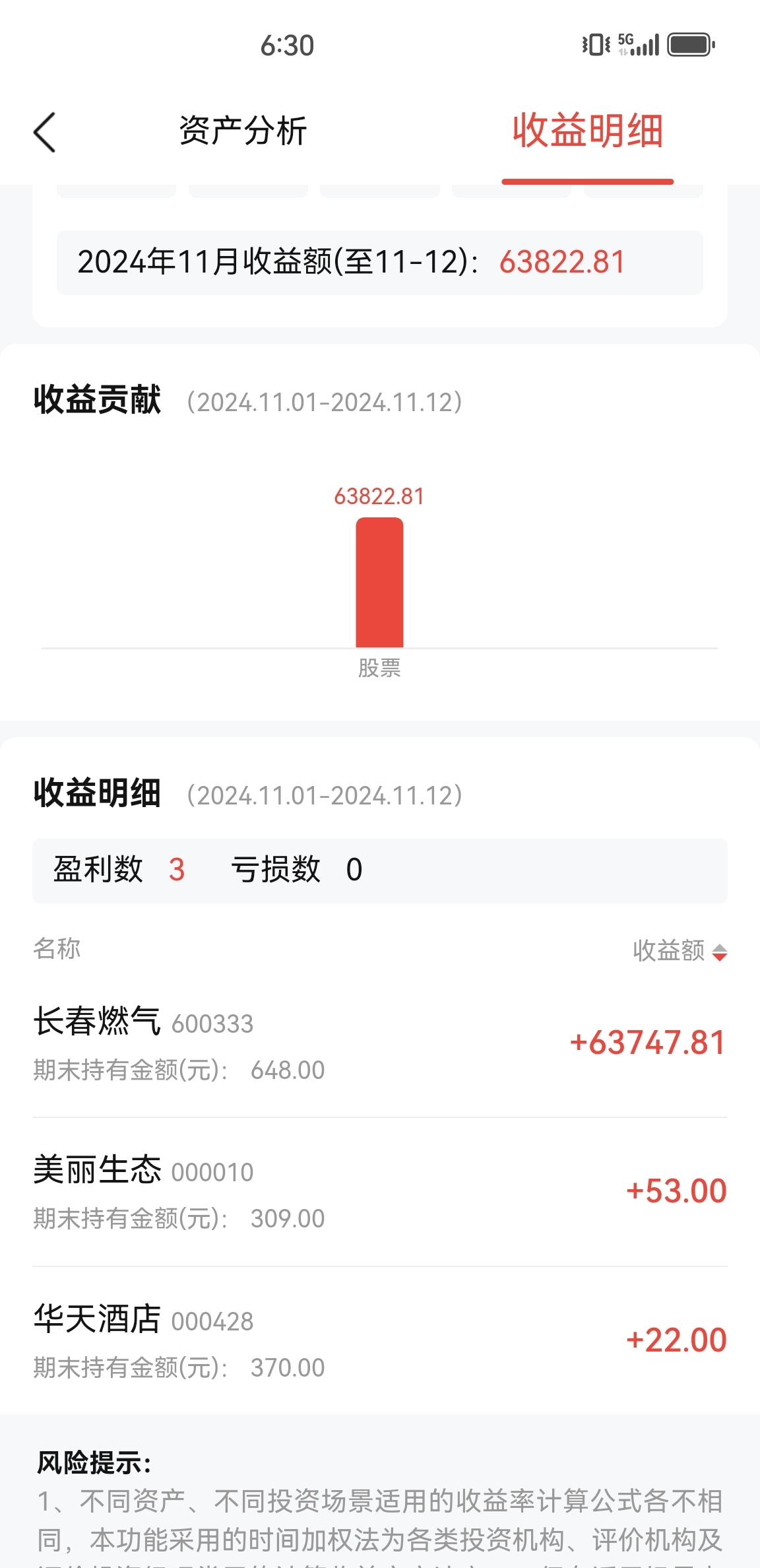Tap 盈利数 to filter profitable stocks
The image size is (760, 1568).
[98, 870]
